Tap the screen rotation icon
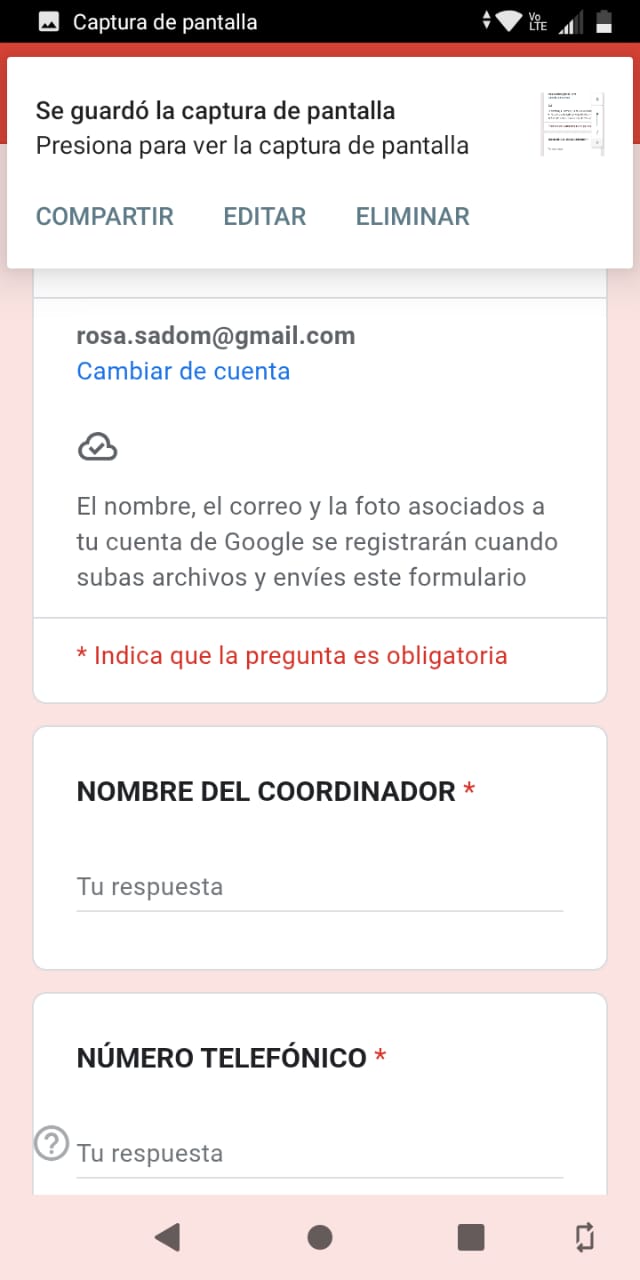640x1280 pixels. tap(586, 1237)
